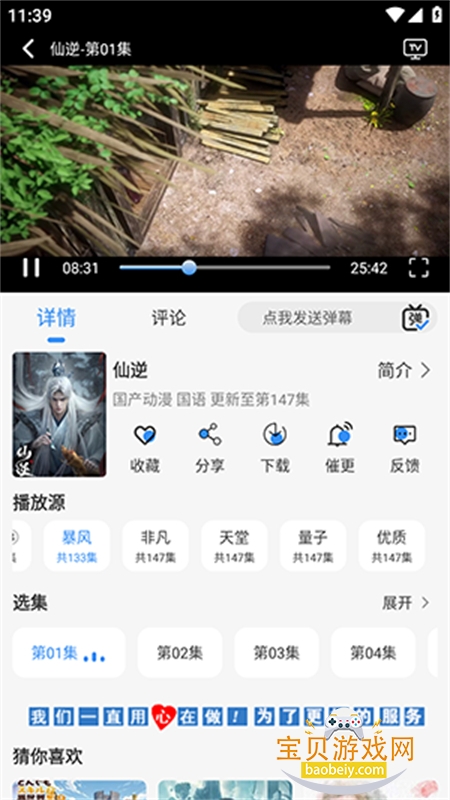The width and height of the screenshot is (450, 800).
Task: Request updates with 催更
Action: coord(340,448)
